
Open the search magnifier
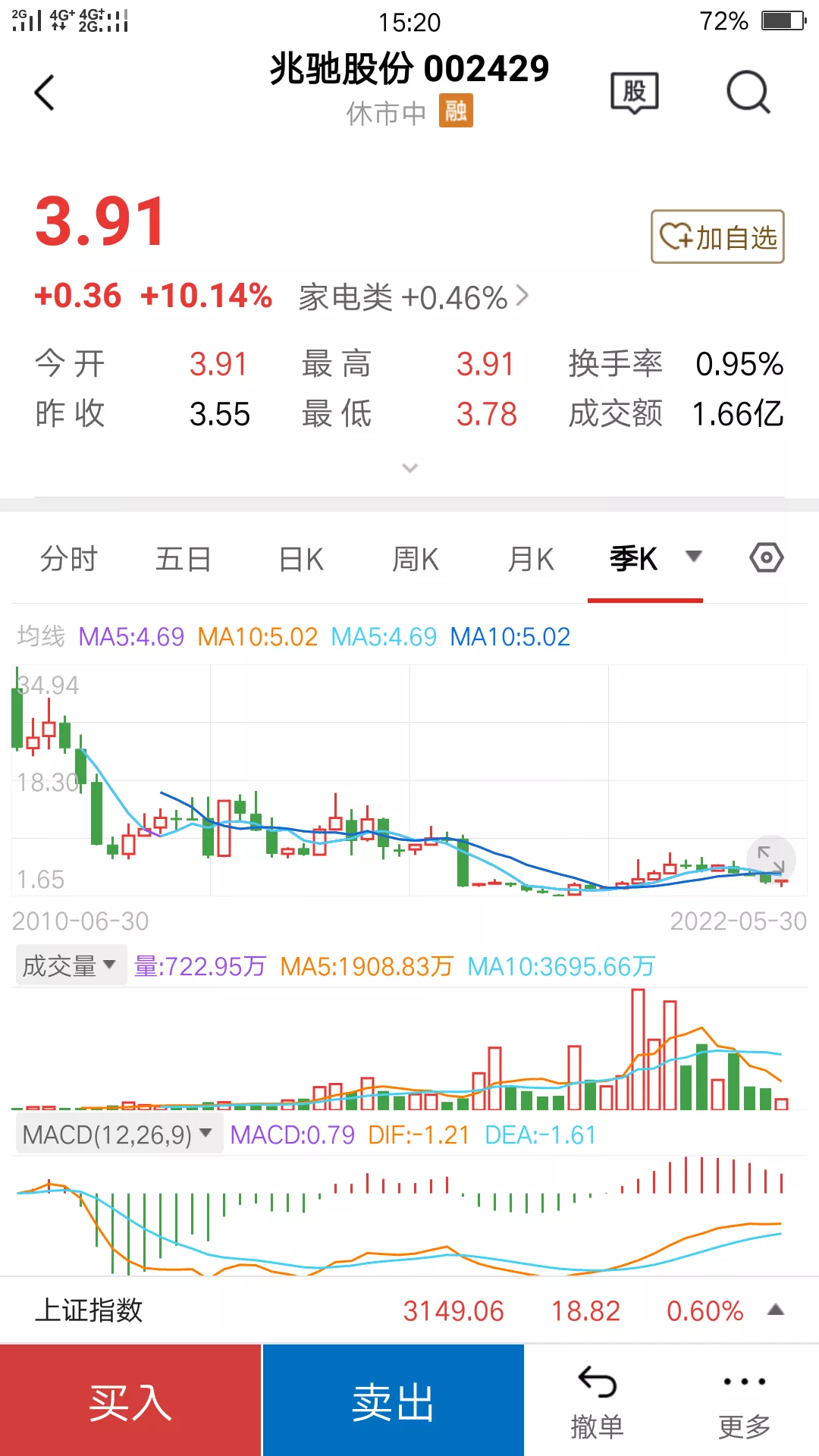[x=748, y=93]
